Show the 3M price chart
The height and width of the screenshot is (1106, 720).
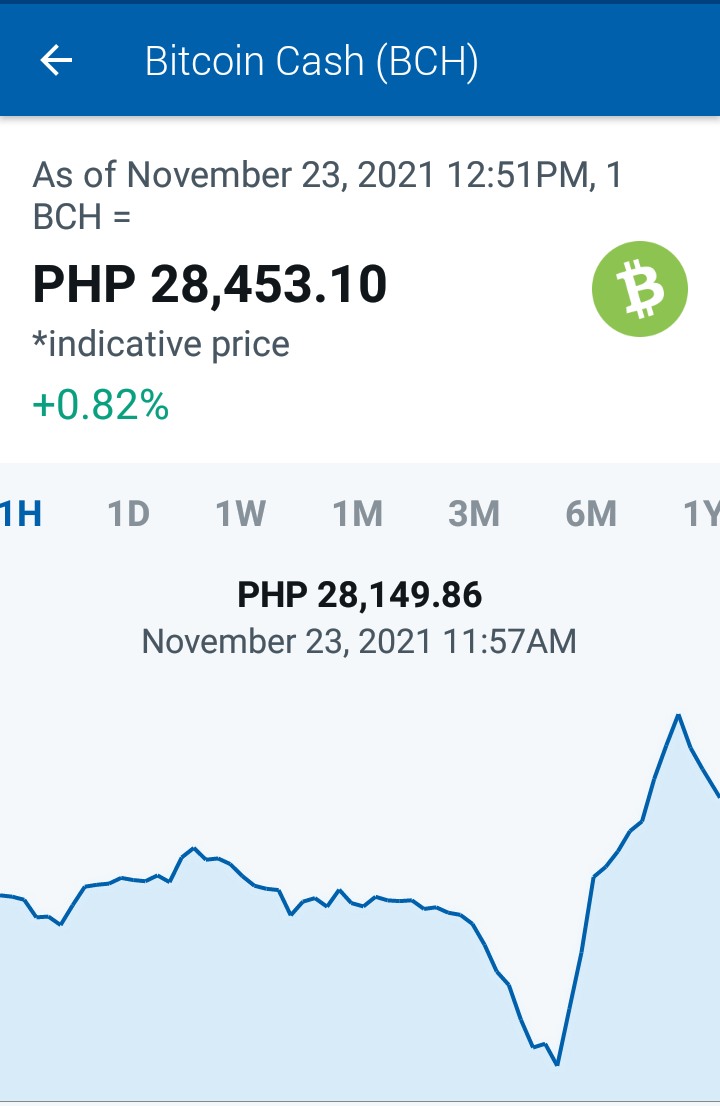click(474, 514)
